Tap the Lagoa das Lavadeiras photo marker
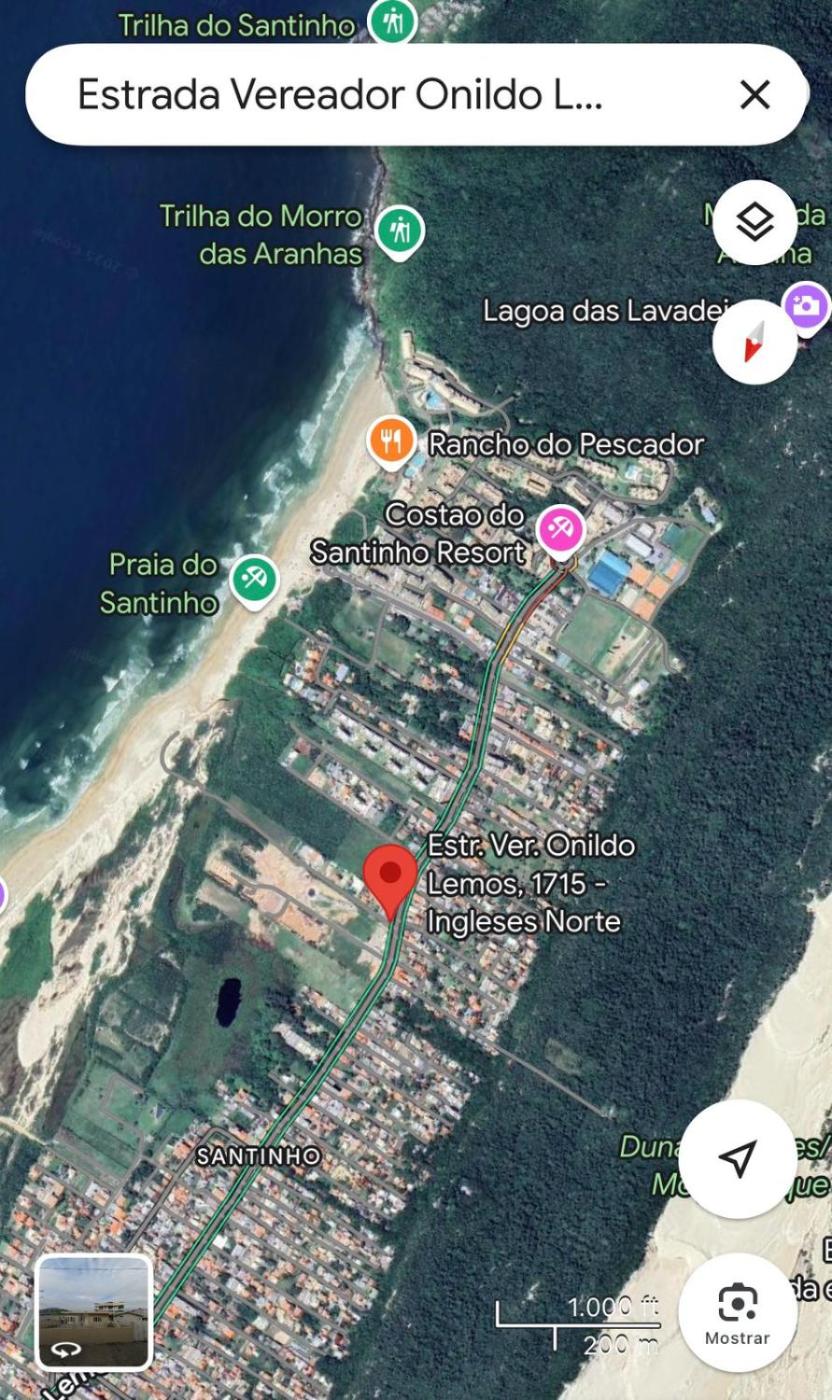Screen dimensions: 832x1400 tap(806, 306)
